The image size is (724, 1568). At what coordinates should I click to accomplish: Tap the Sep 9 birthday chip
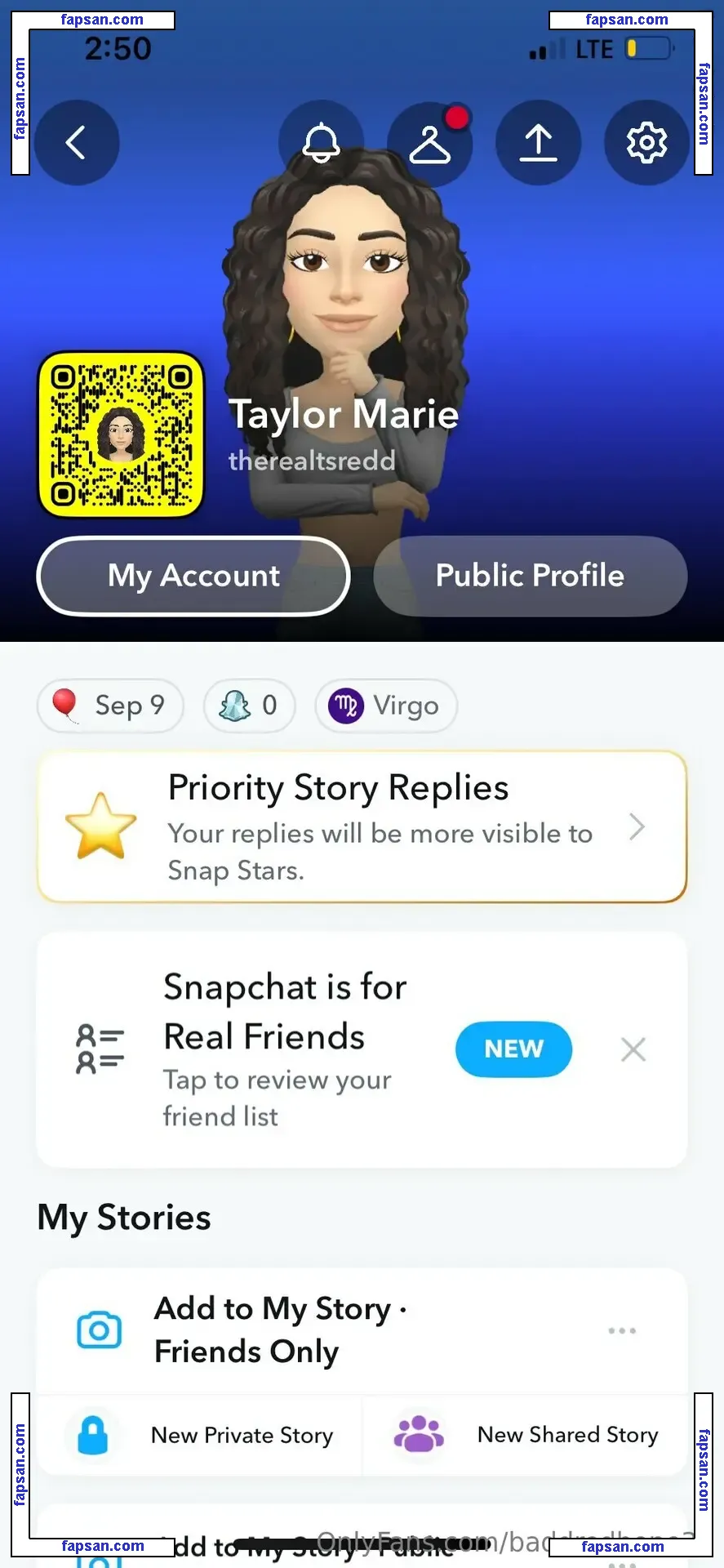(110, 706)
